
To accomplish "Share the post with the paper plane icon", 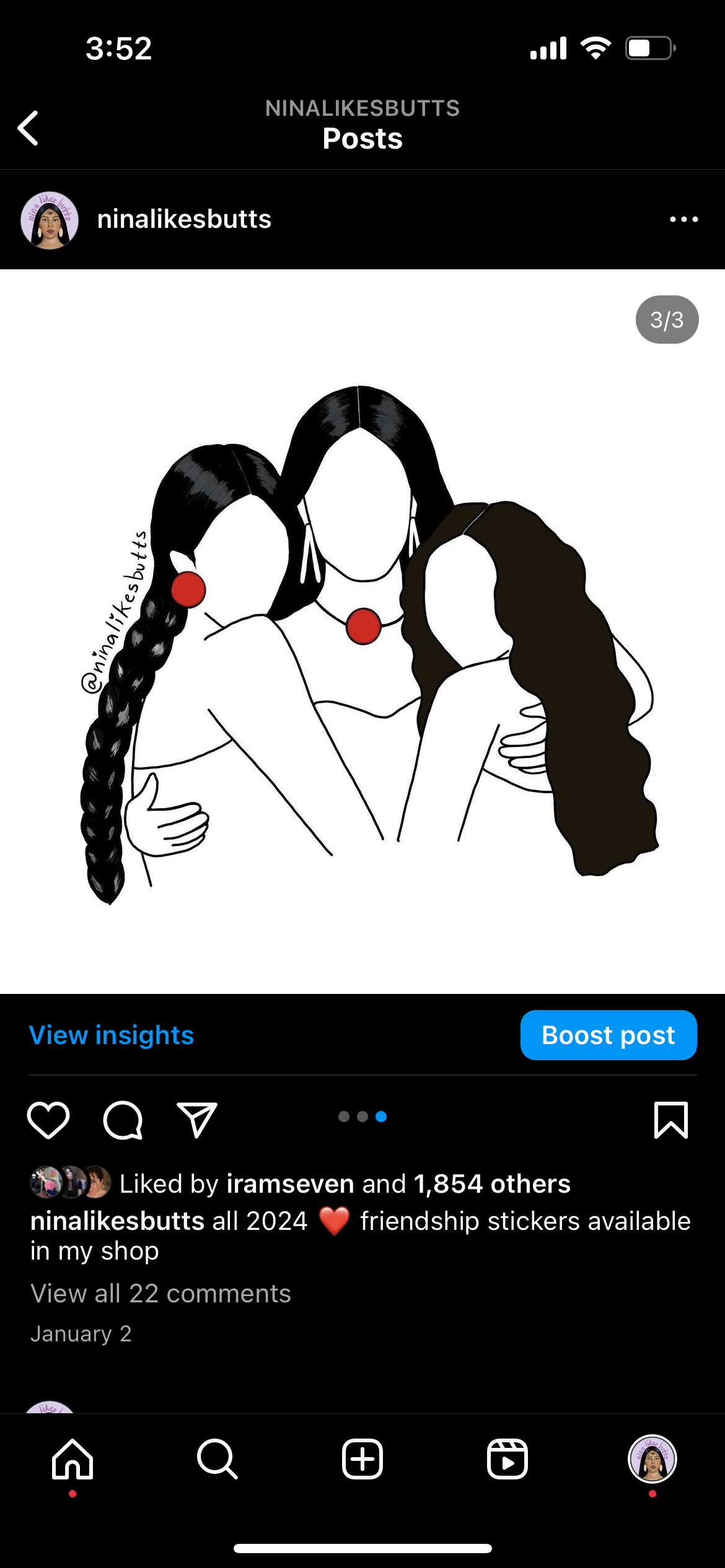I will click(196, 1120).
